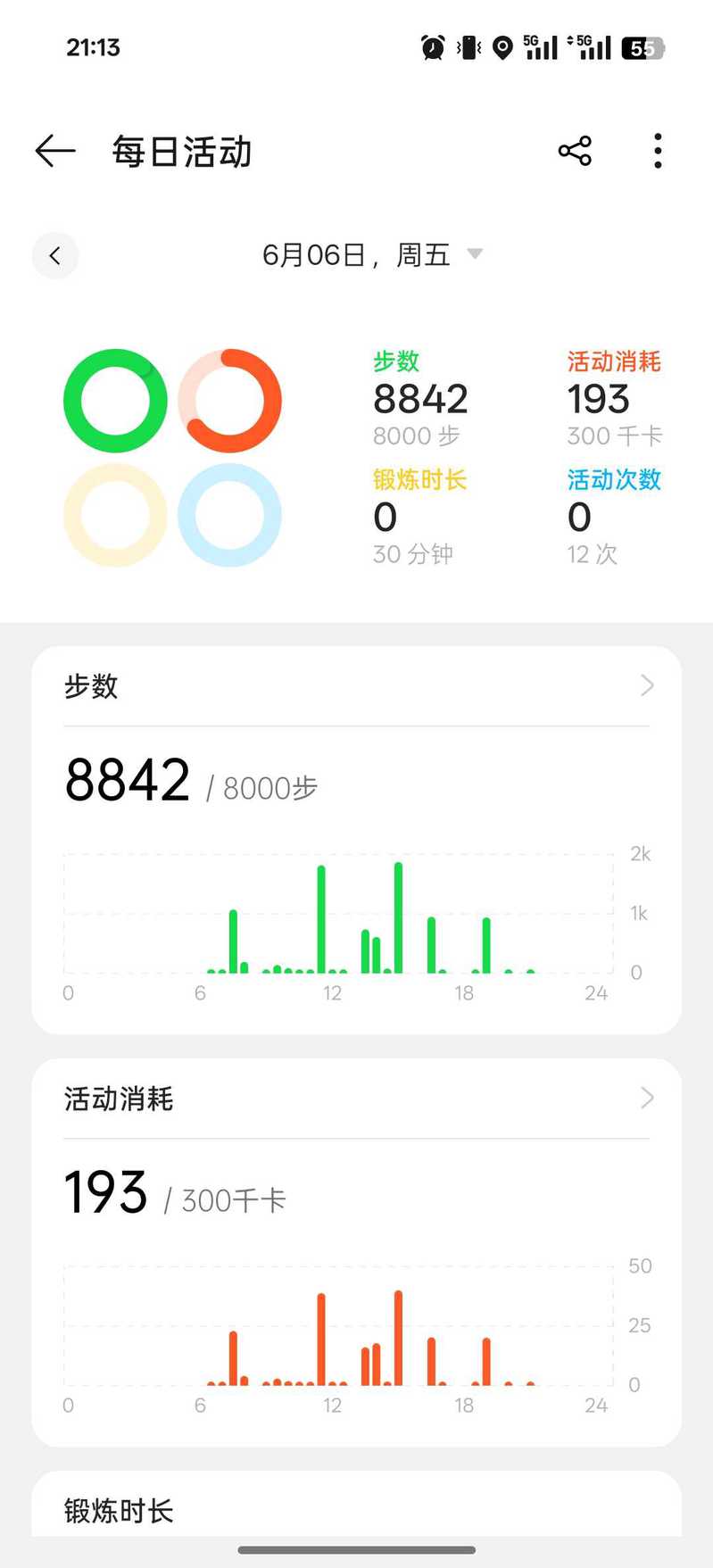Go to the previous day
Viewport: 713px width, 1568px height.
[55, 256]
